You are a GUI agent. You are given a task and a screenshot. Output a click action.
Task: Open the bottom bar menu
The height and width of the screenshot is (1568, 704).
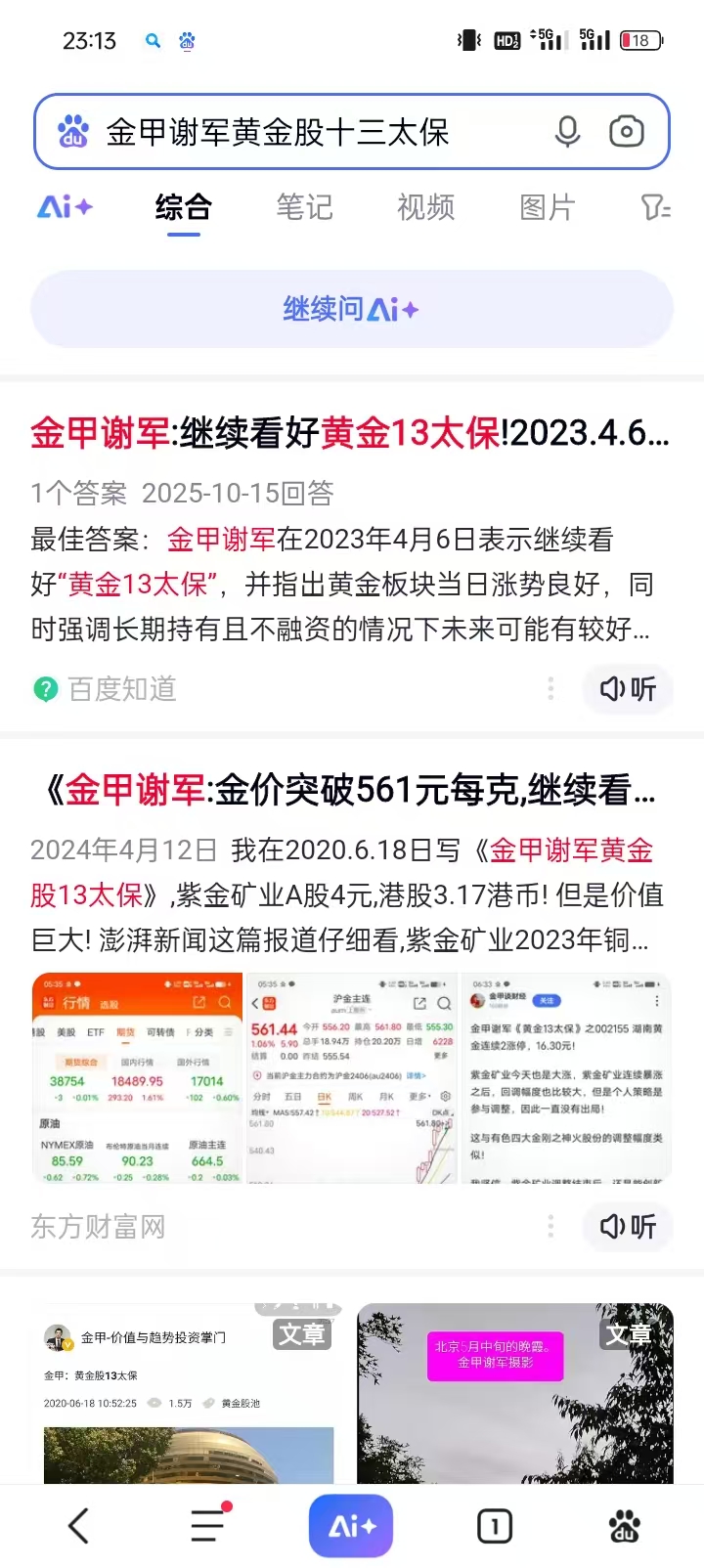point(208,1526)
